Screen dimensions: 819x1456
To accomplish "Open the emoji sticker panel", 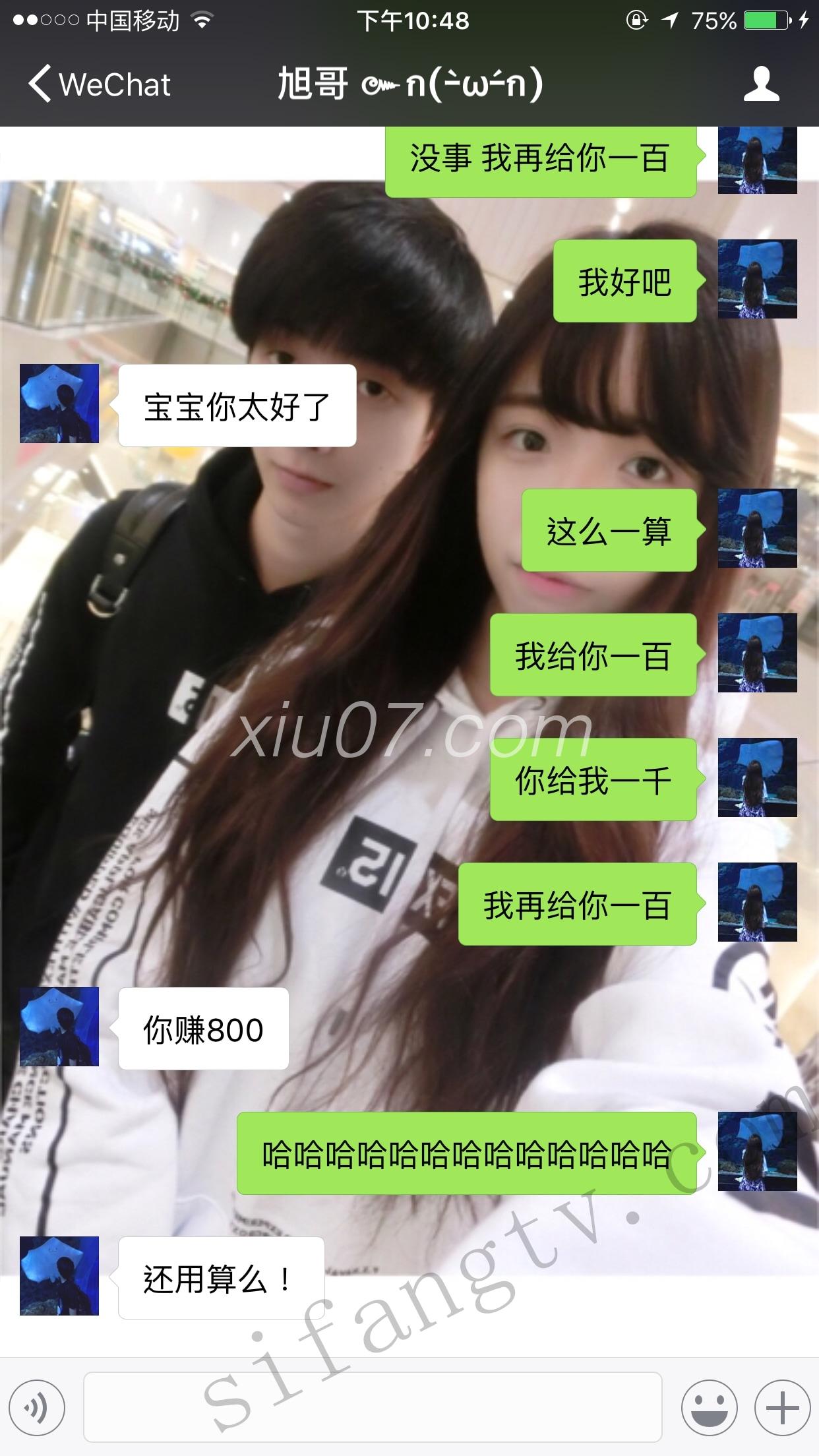I will (710, 1407).
